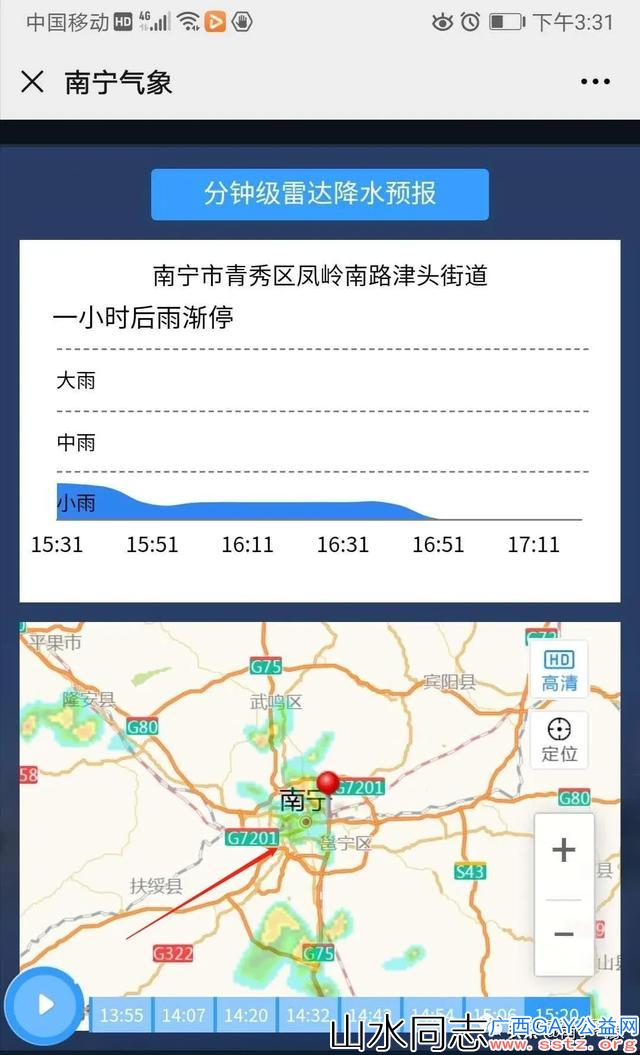The image size is (640, 1055).
Task: Select the 15:20 radar frame
Action: coord(557,1013)
